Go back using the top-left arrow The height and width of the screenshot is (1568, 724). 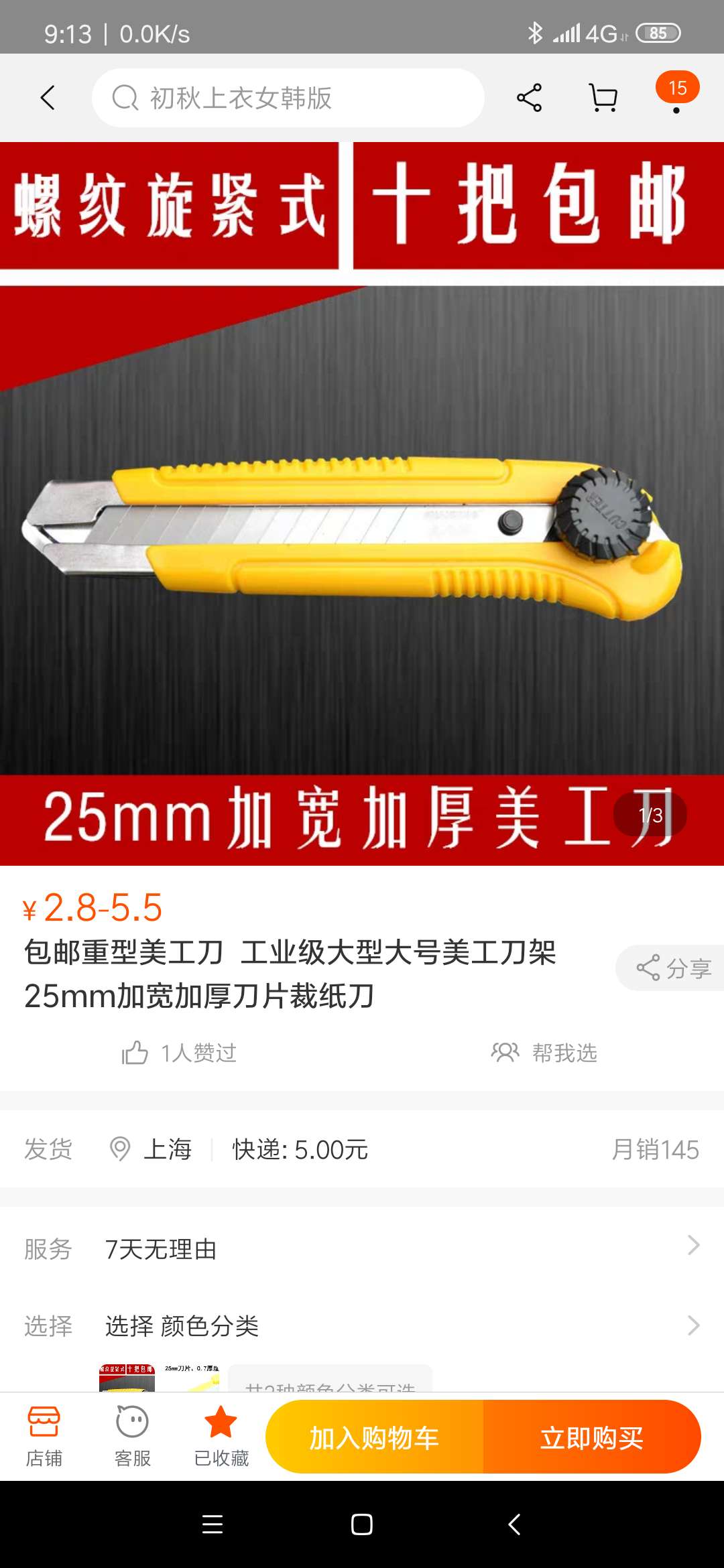(x=48, y=98)
